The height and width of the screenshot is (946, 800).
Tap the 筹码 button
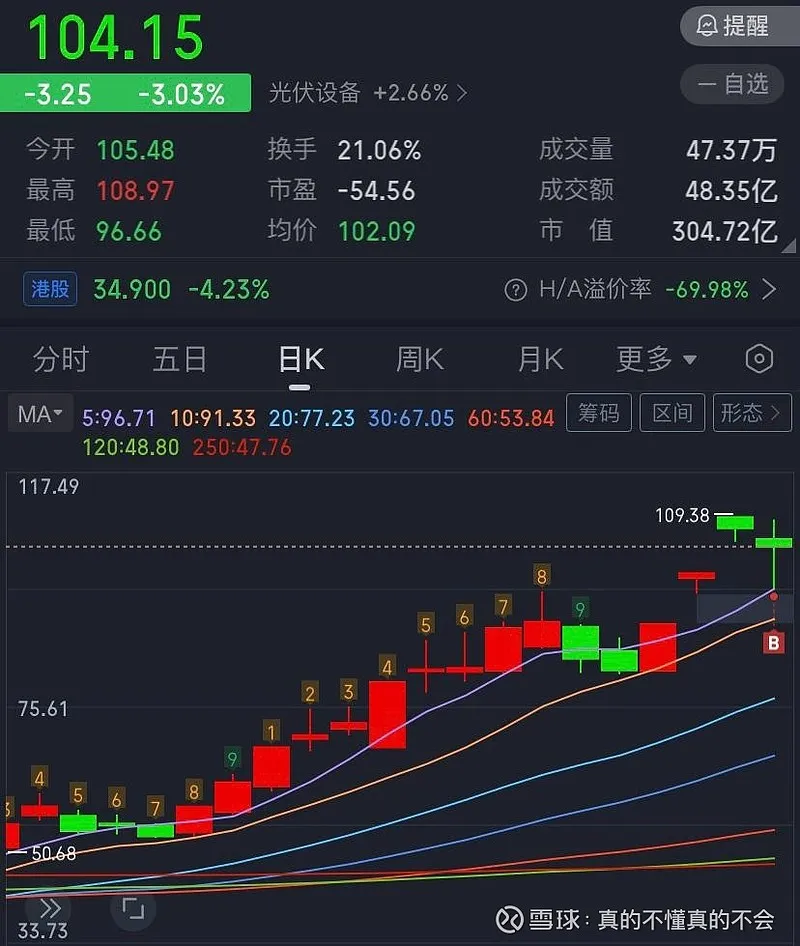[599, 413]
